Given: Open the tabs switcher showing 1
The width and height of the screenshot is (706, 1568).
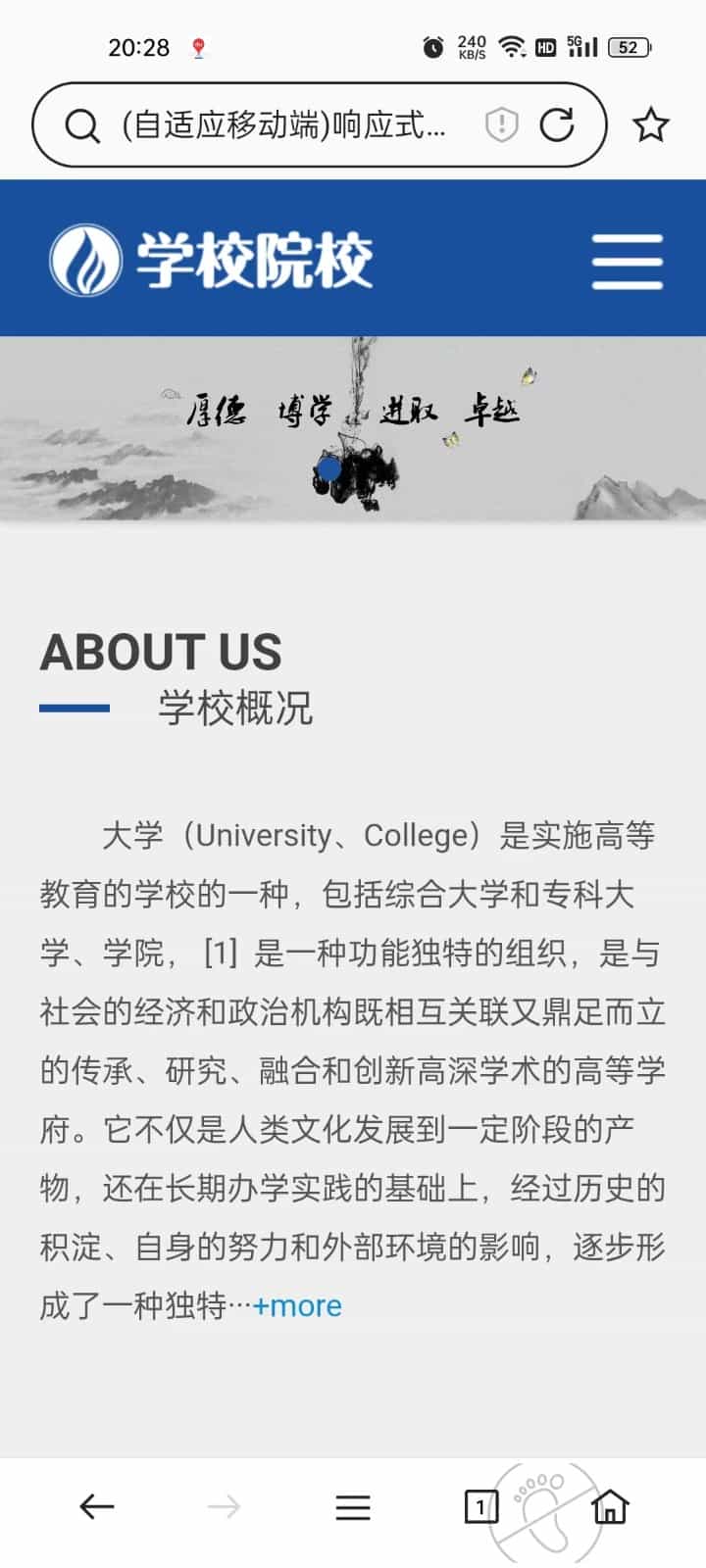Looking at the screenshot, I should (x=480, y=1506).
